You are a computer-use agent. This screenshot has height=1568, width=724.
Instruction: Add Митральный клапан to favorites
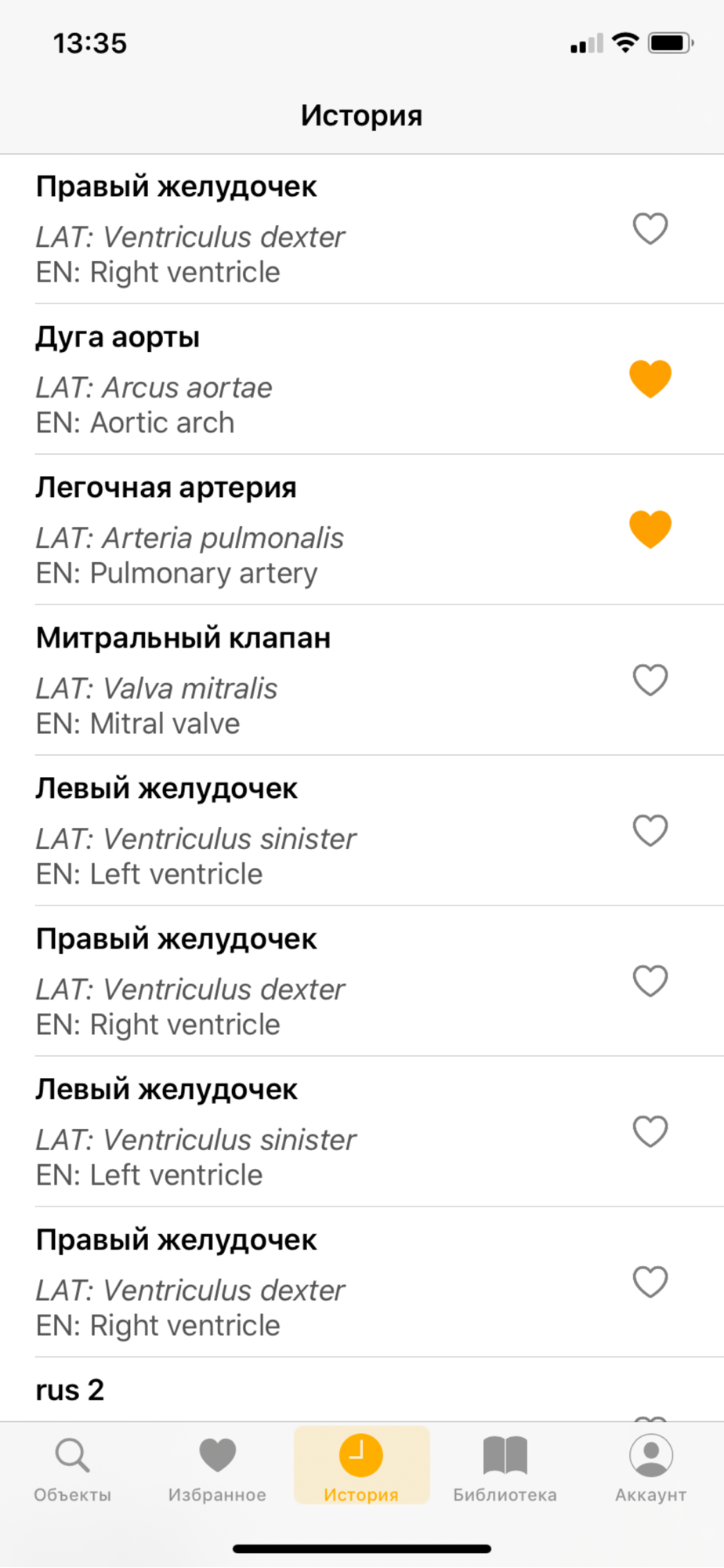[x=650, y=681]
